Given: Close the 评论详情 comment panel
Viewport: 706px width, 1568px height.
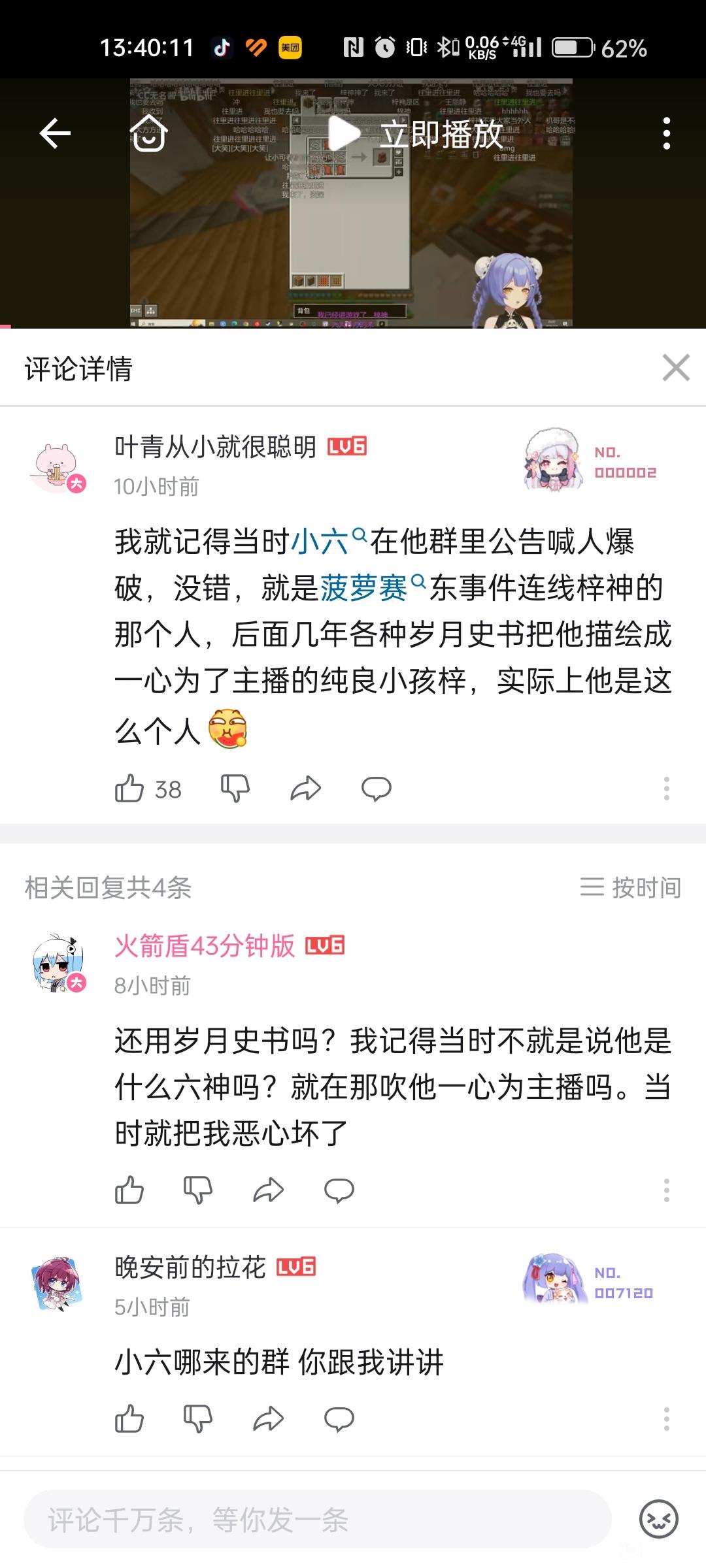Looking at the screenshot, I should tap(676, 367).
